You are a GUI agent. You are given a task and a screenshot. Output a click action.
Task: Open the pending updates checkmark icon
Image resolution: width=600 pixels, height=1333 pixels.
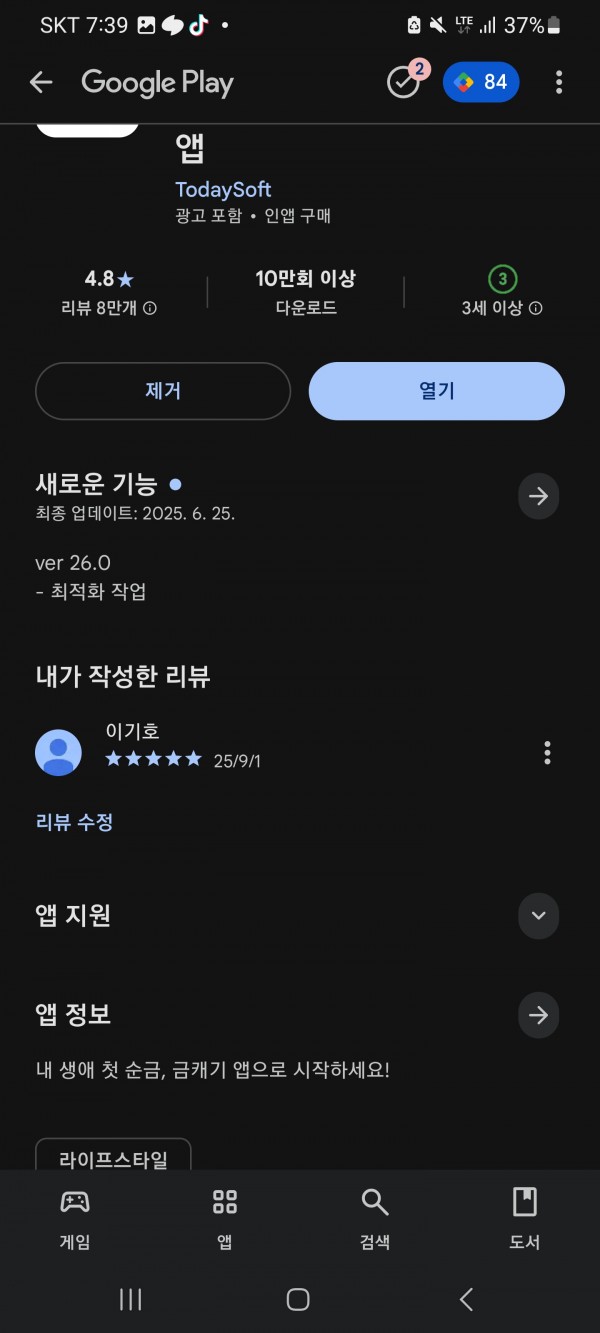405,81
